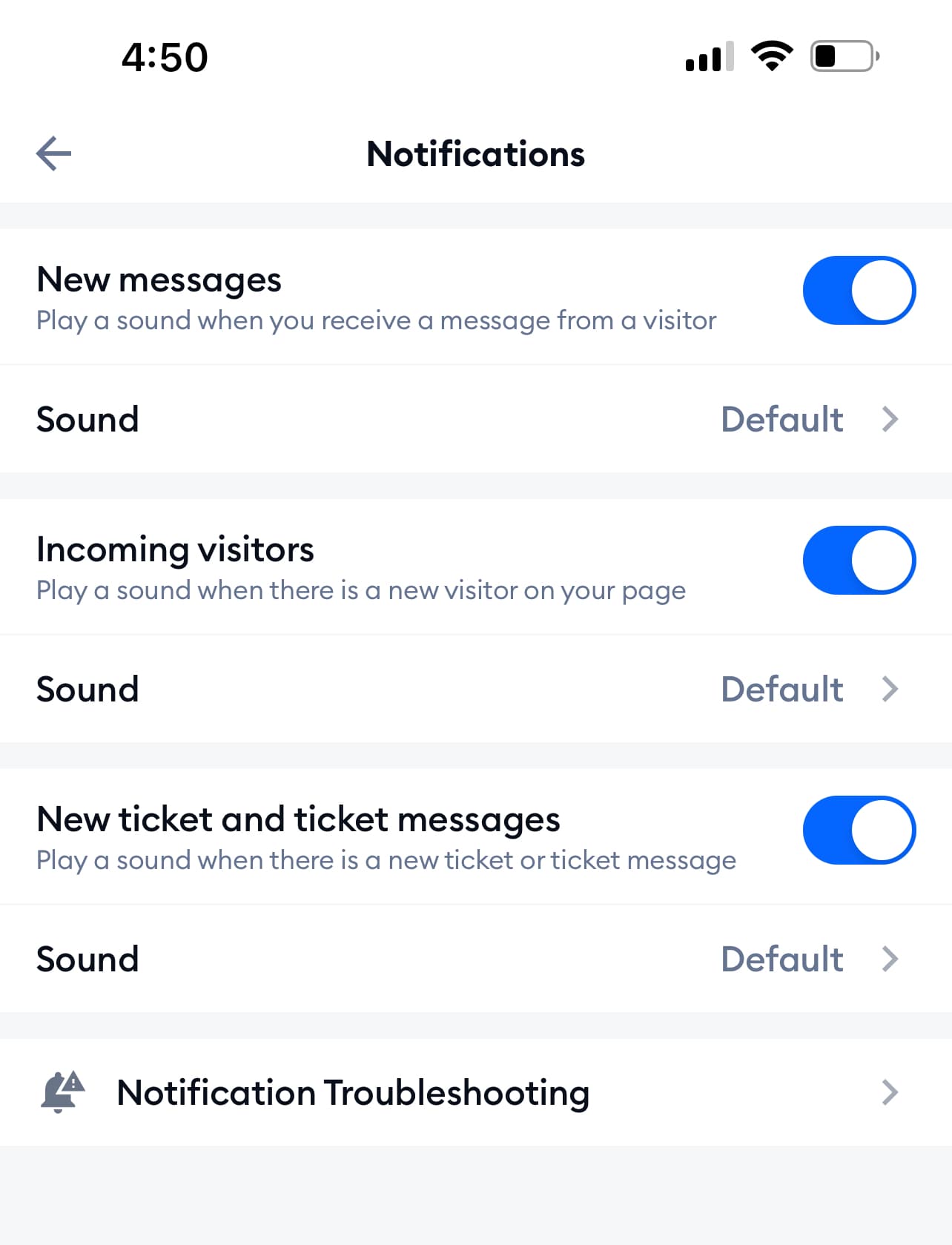
Task: Click the Notification Troubleshooting bell icon
Action: click(x=63, y=1092)
